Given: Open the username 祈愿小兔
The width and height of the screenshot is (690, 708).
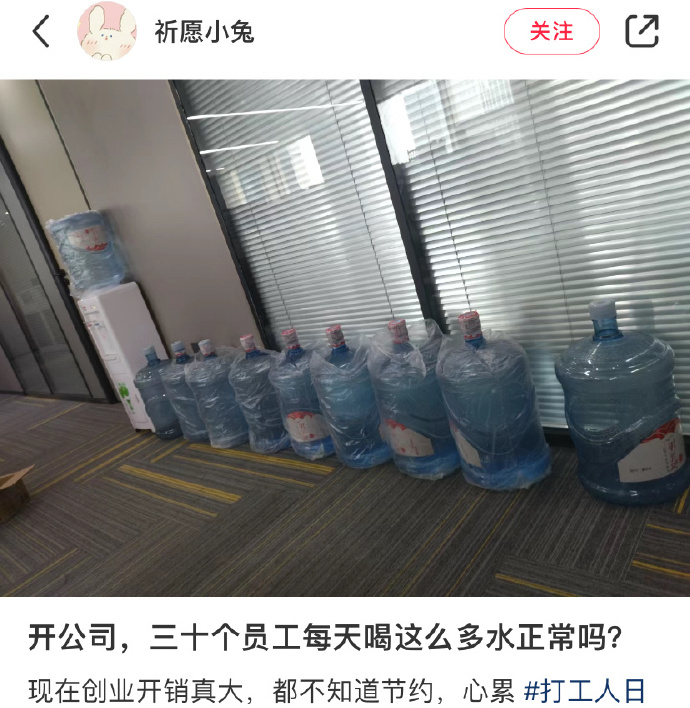Looking at the screenshot, I should pyautogui.click(x=204, y=32).
